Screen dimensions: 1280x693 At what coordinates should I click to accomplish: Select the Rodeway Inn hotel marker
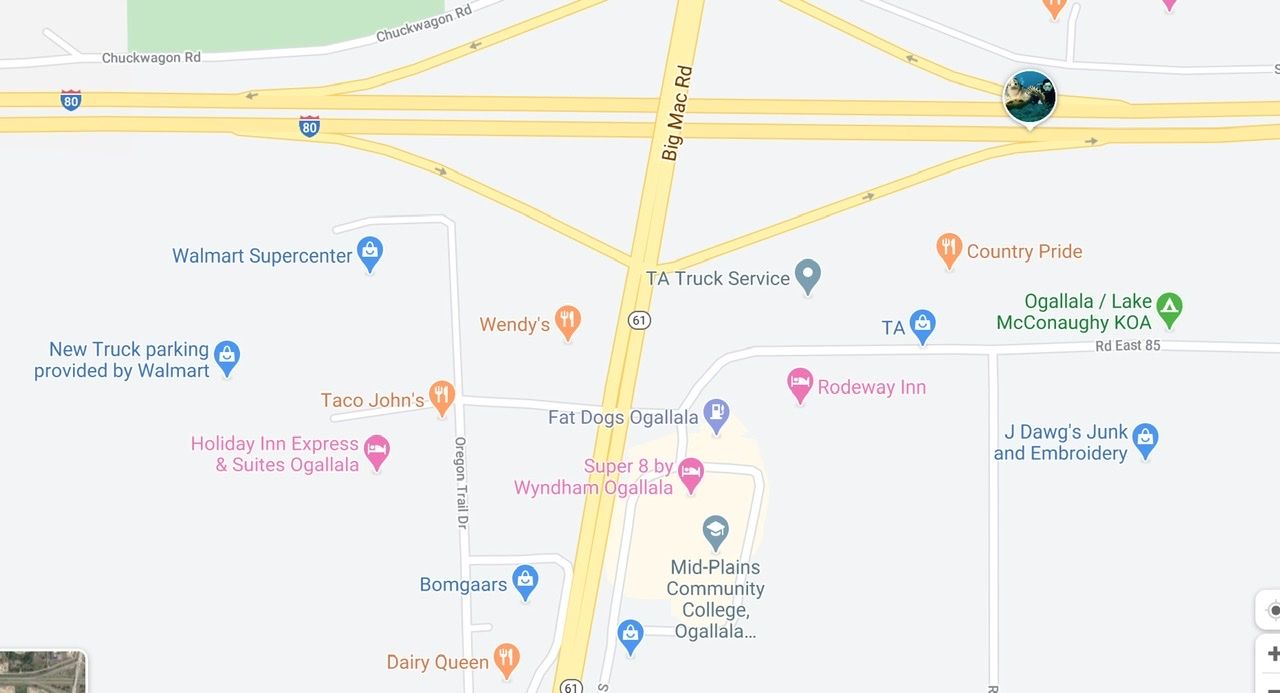tap(799, 384)
